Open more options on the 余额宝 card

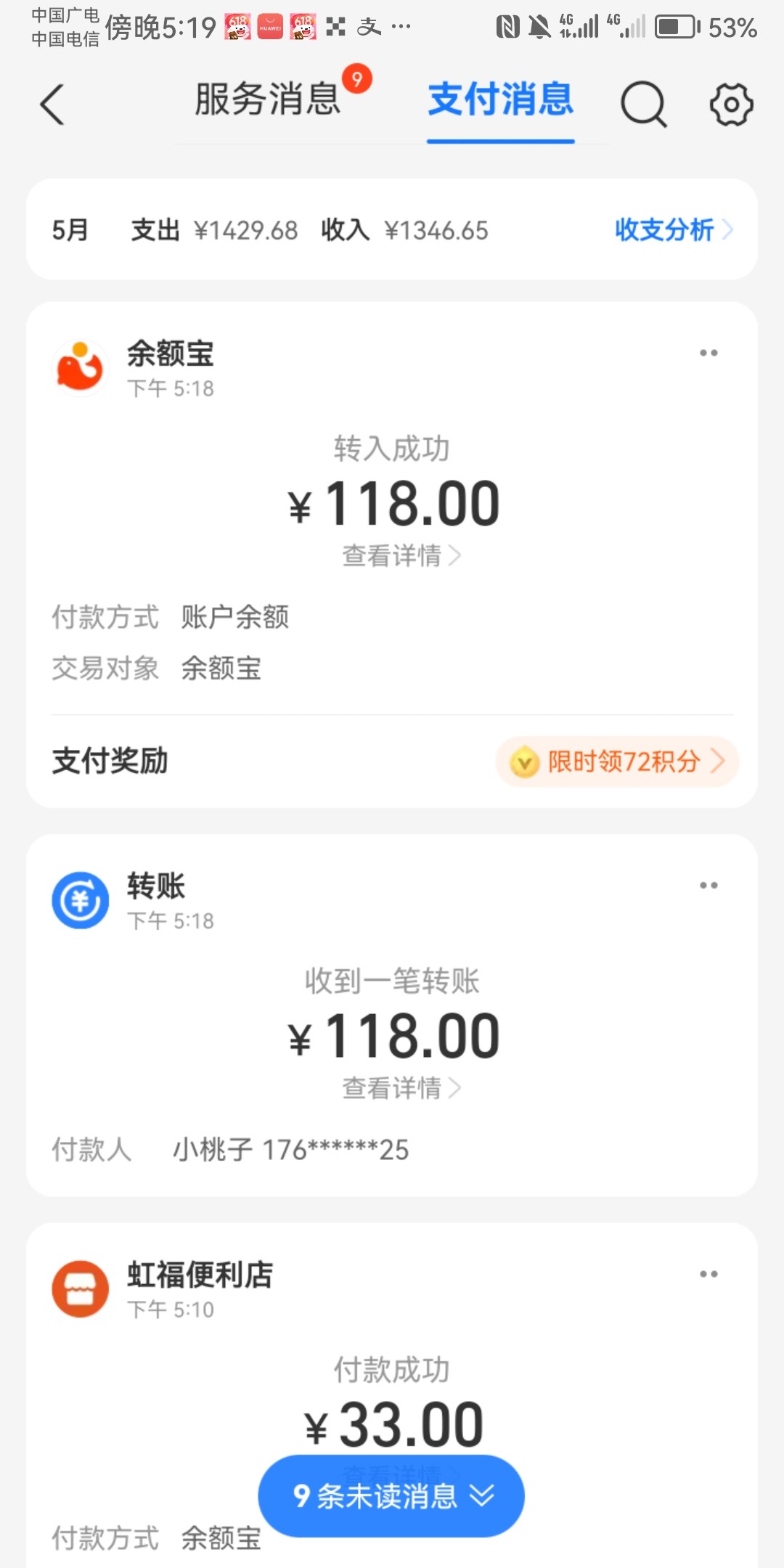pos(709,354)
